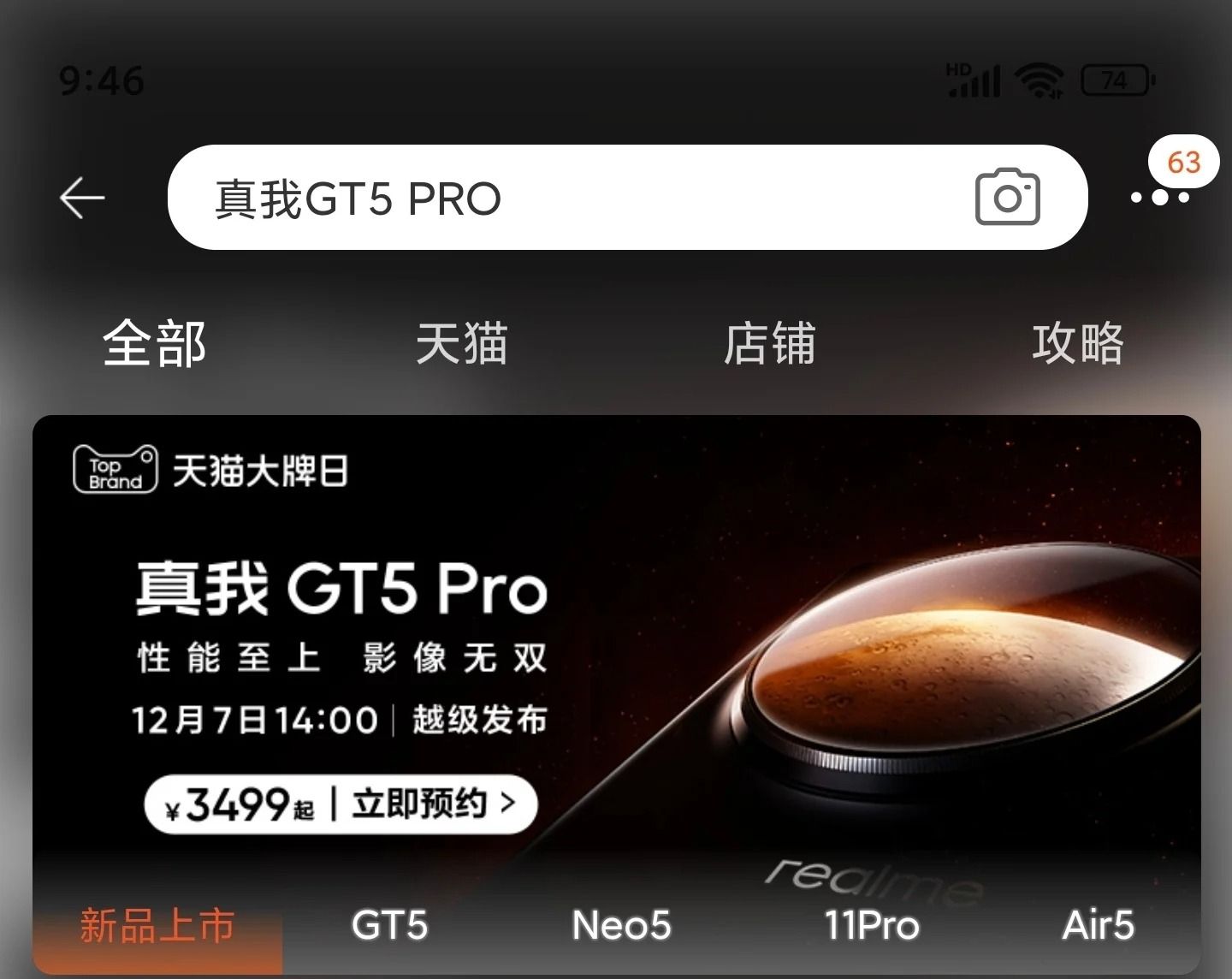Switch to the 店铺 tab

point(769,344)
